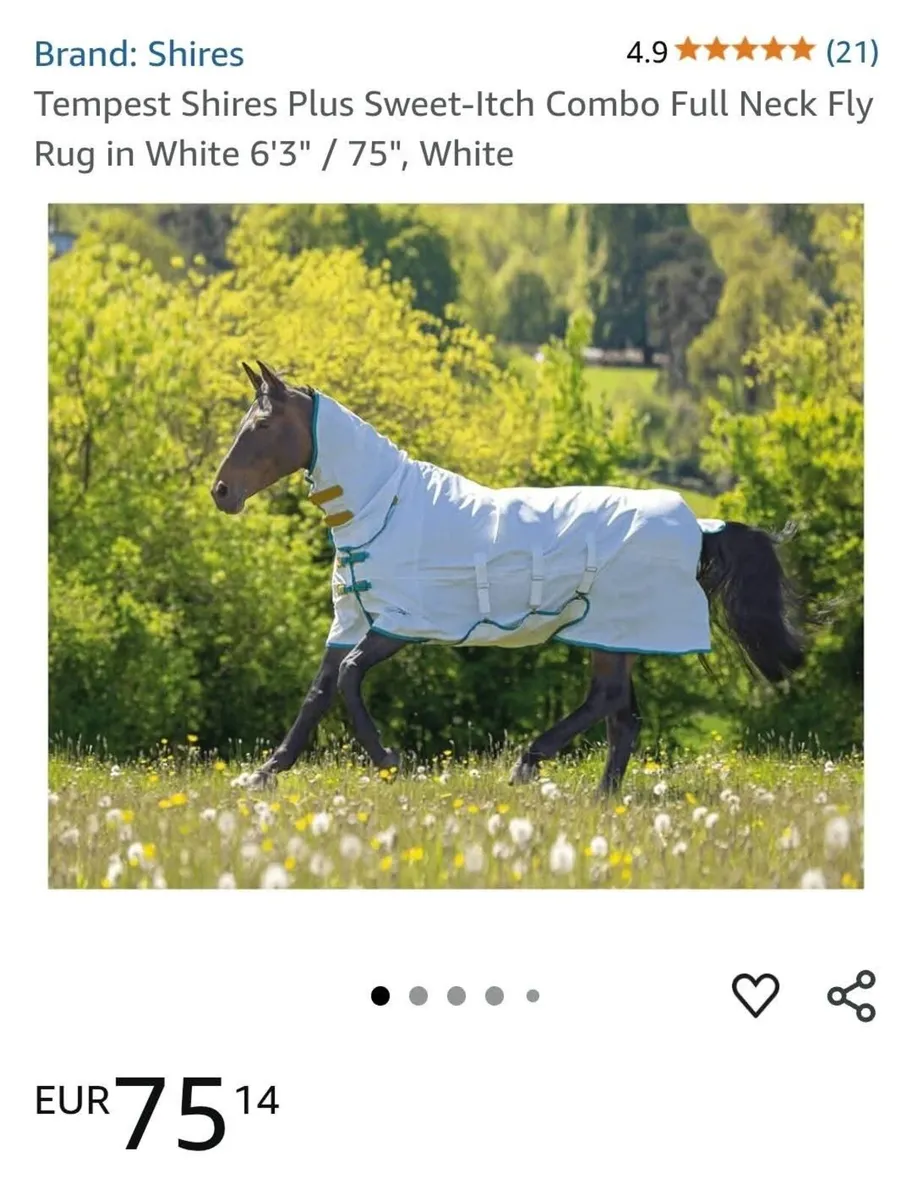Jump to the second product image dot
The image size is (913, 1200).
point(417,994)
